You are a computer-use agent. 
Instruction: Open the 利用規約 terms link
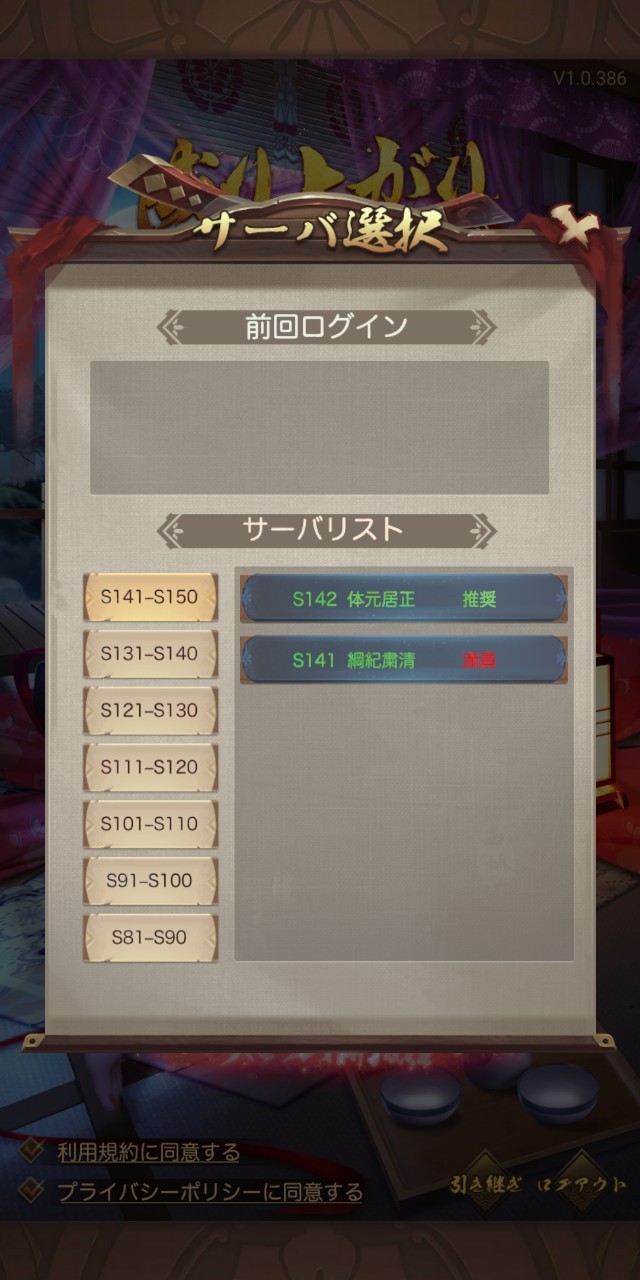[149, 1152]
